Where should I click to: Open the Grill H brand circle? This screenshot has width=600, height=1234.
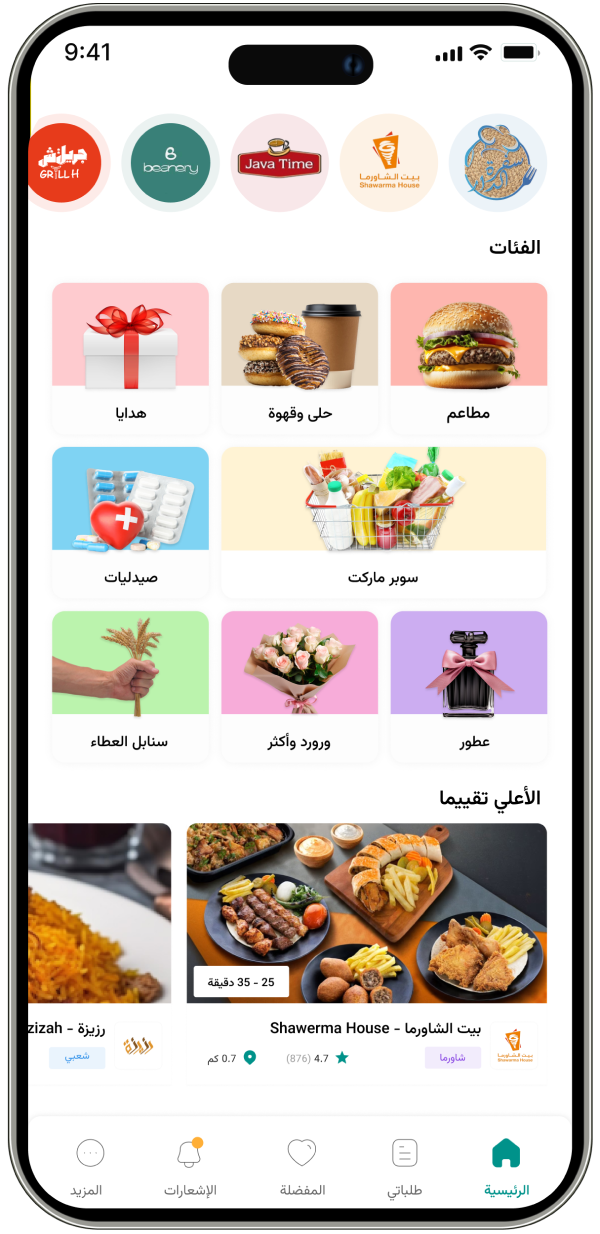point(67,163)
